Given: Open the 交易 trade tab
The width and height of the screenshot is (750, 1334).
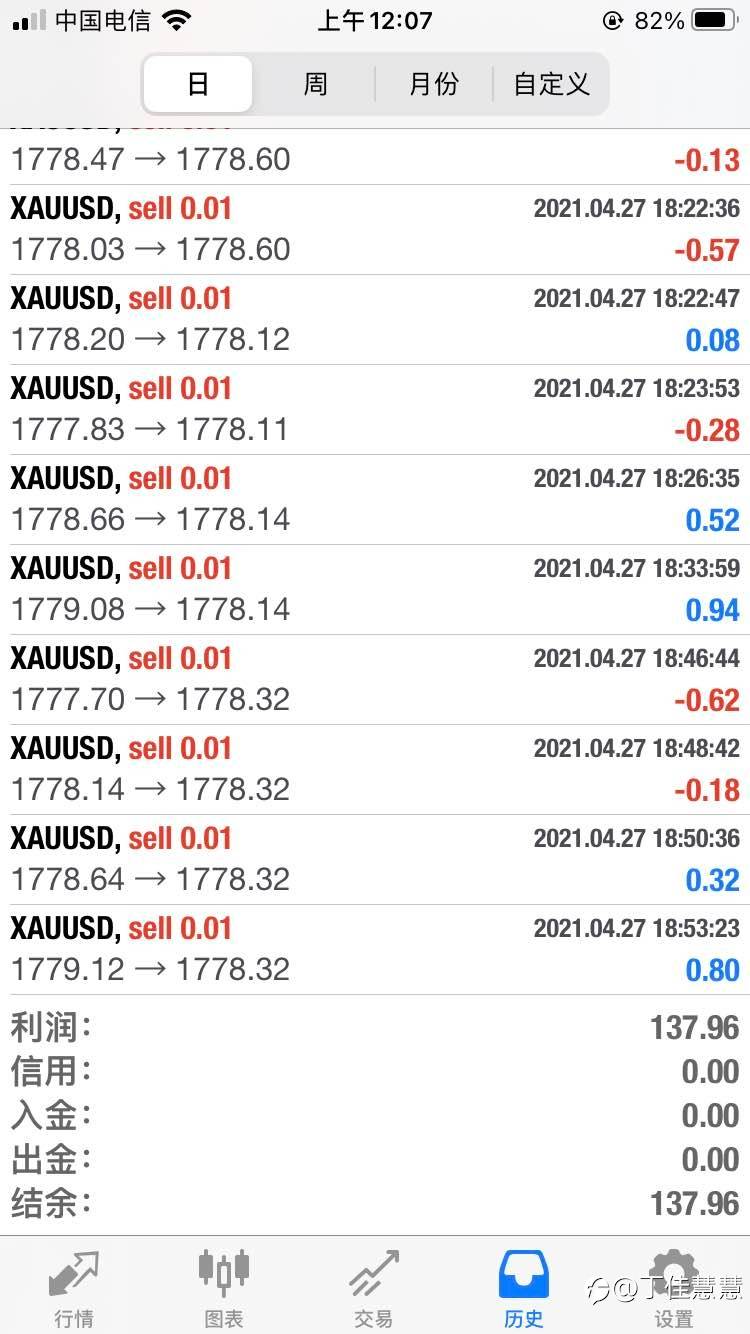Looking at the screenshot, I should coord(373,1289).
